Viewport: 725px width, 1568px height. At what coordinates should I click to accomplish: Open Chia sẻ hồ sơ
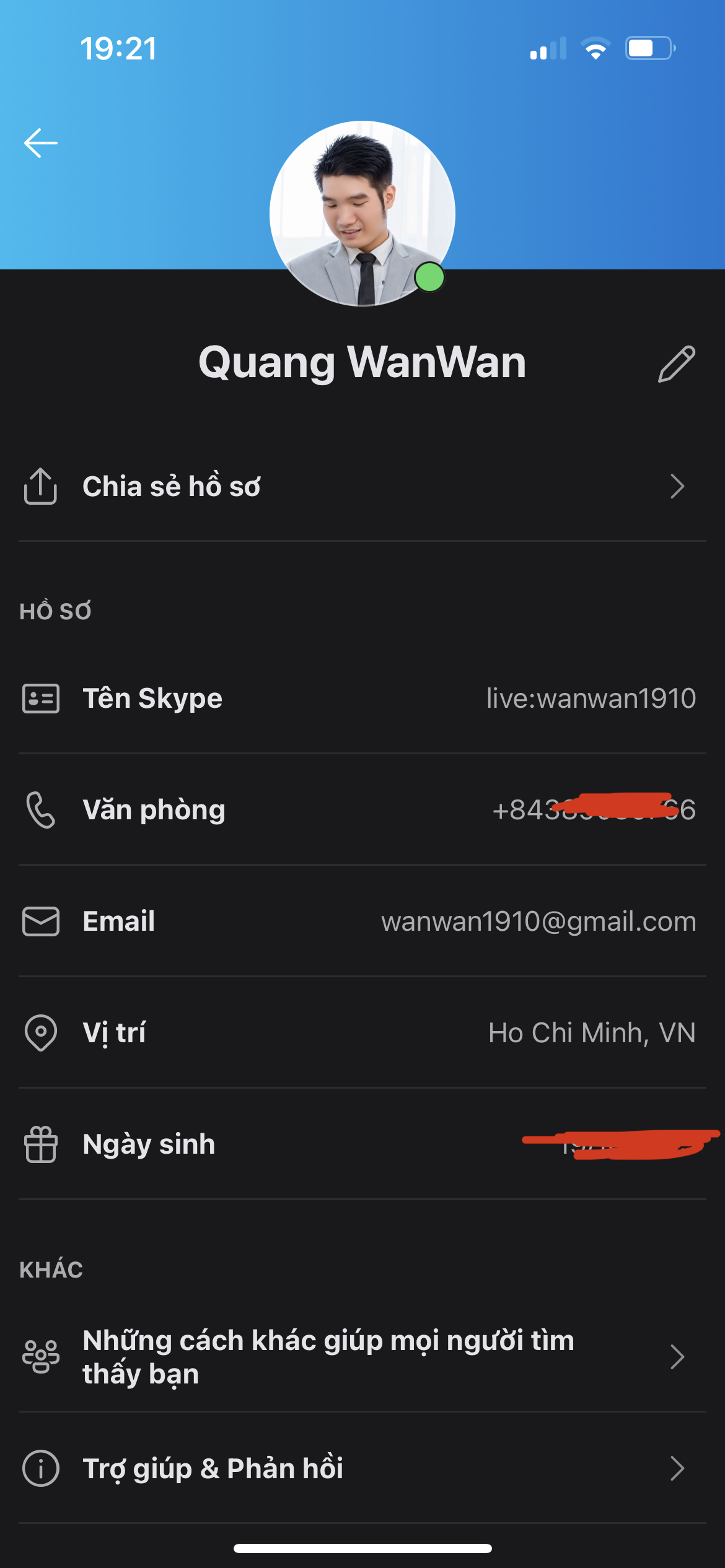click(362, 487)
